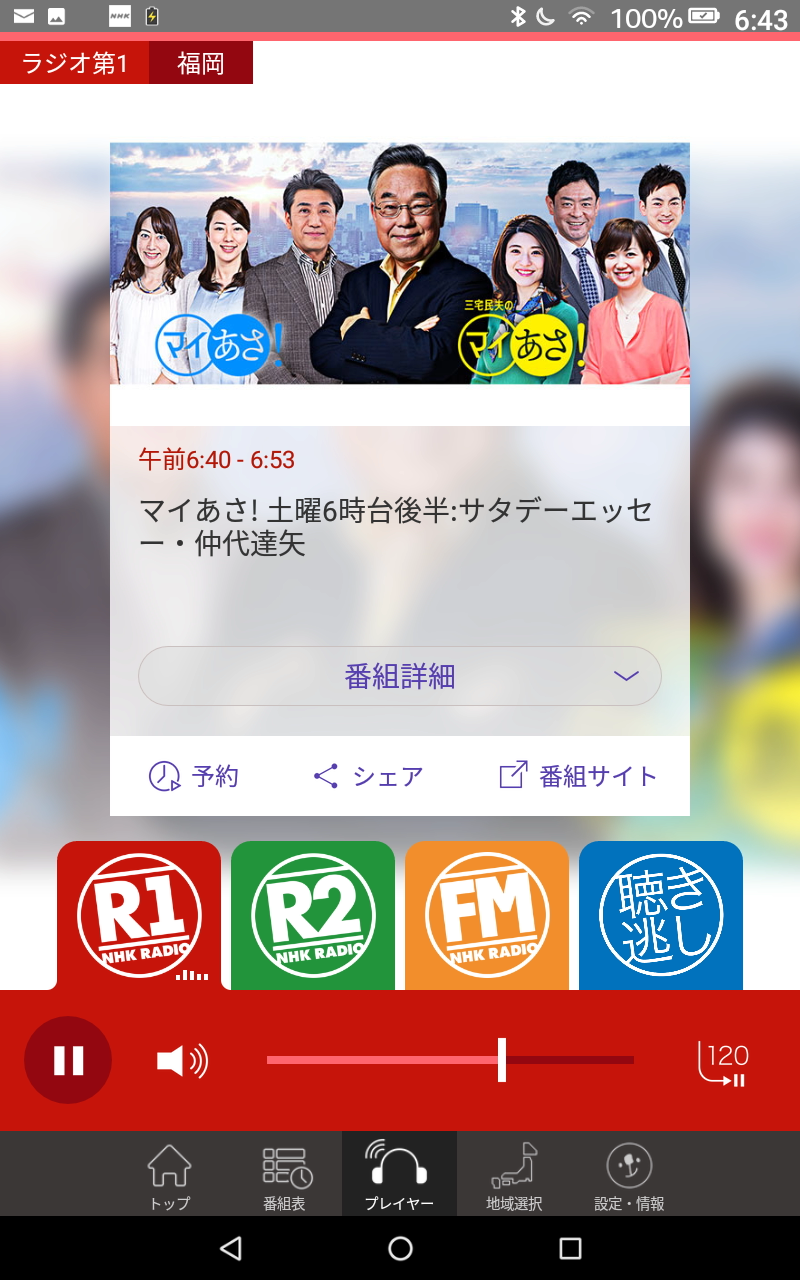Tap the volume slider bar
Image resolution: width=800 pixels, height=1280 pixels.
450,1060
